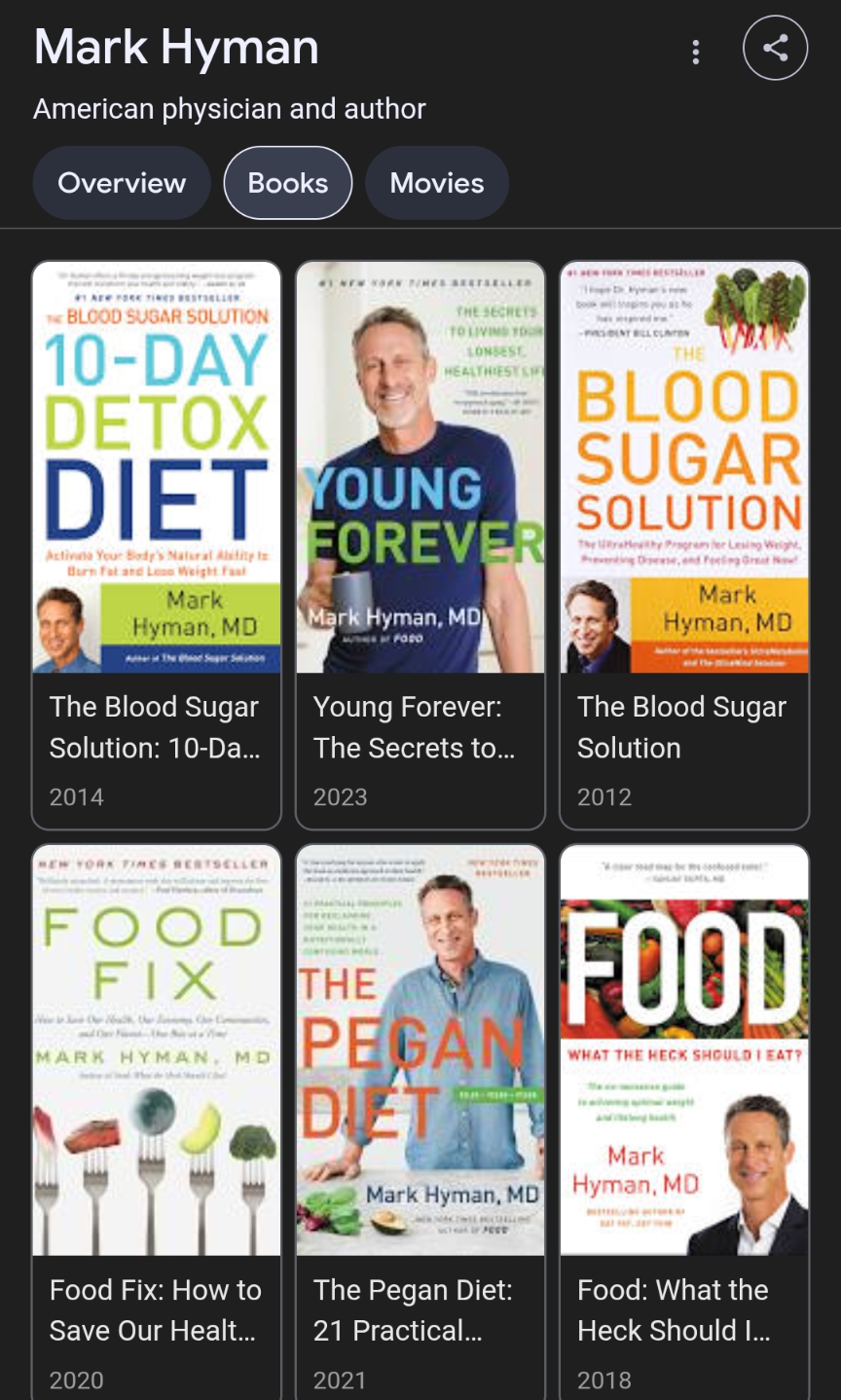Image resolution: width=841 pixels, height=1400 pixels.
Task: Open the Food Fix book card
Action: pos(157,1120)
